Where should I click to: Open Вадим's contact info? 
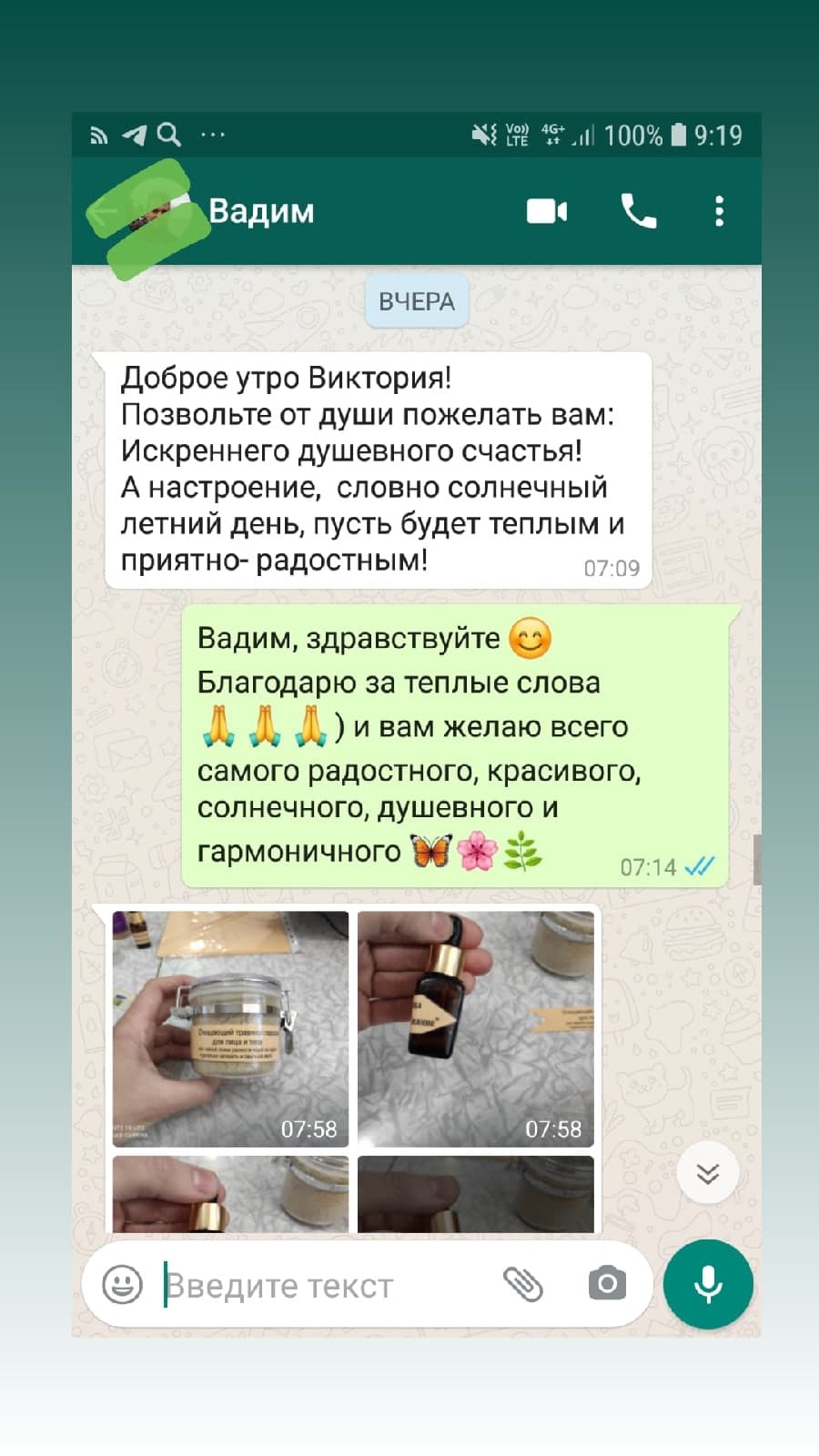click(261, 211)
